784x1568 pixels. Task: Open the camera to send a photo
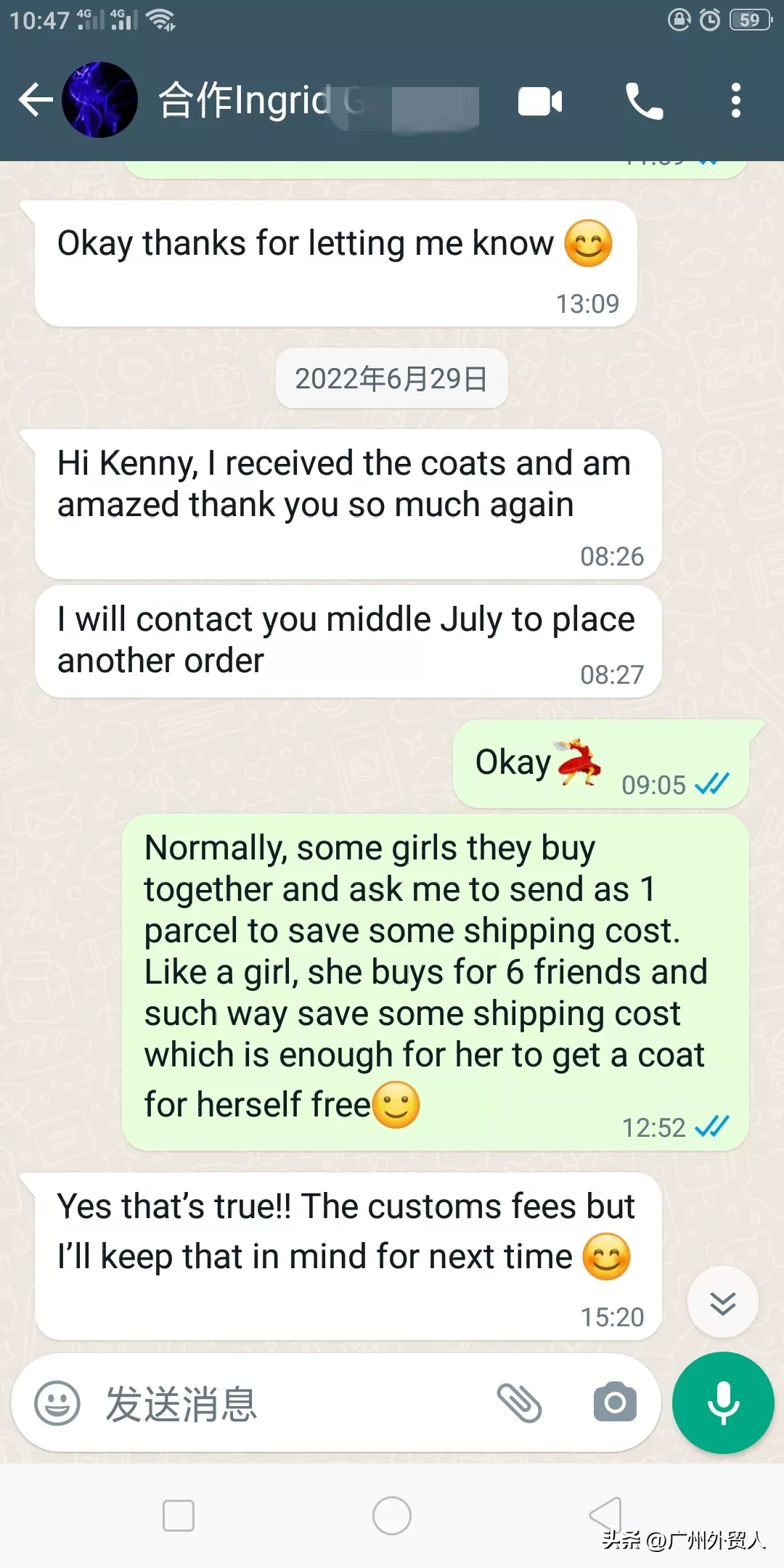(x=614, y=1402)
